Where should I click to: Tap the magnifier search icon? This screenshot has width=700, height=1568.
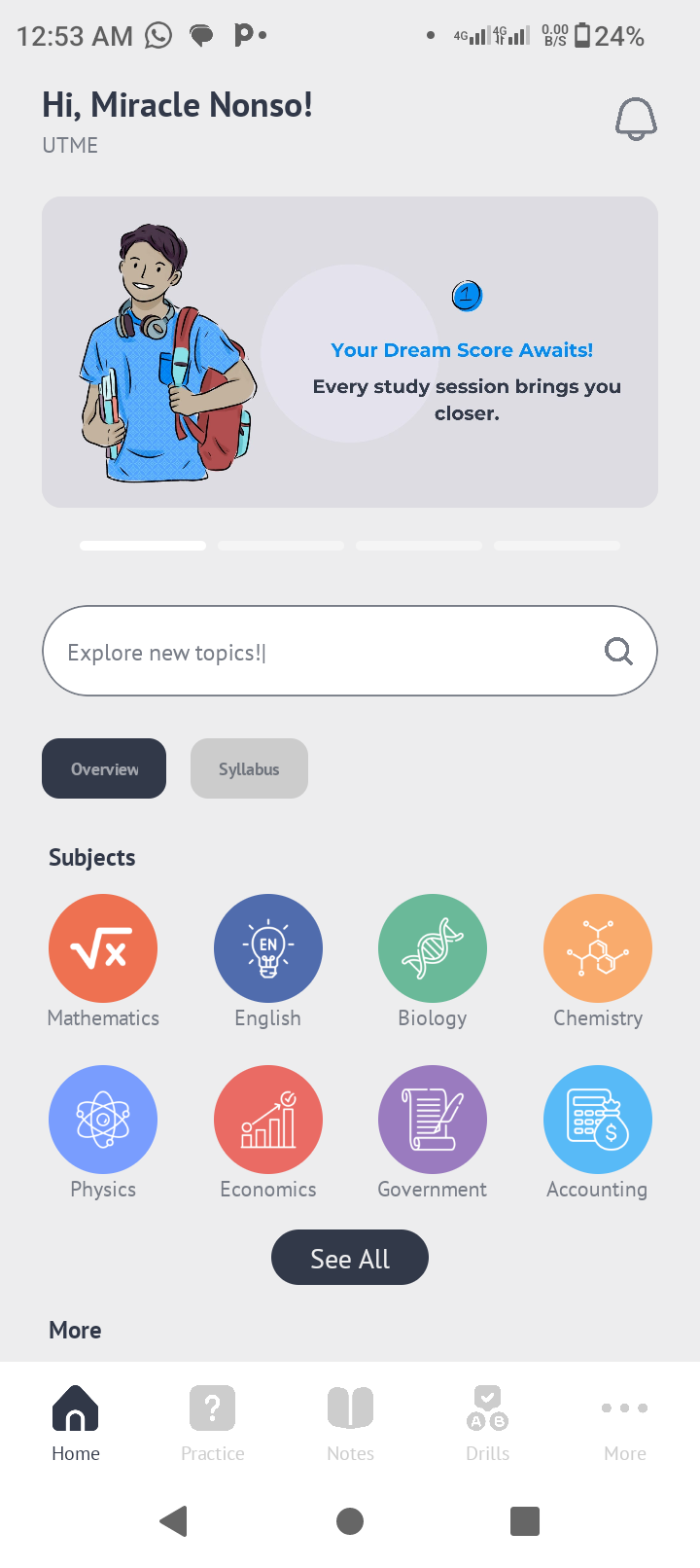[x=618, y=651]
